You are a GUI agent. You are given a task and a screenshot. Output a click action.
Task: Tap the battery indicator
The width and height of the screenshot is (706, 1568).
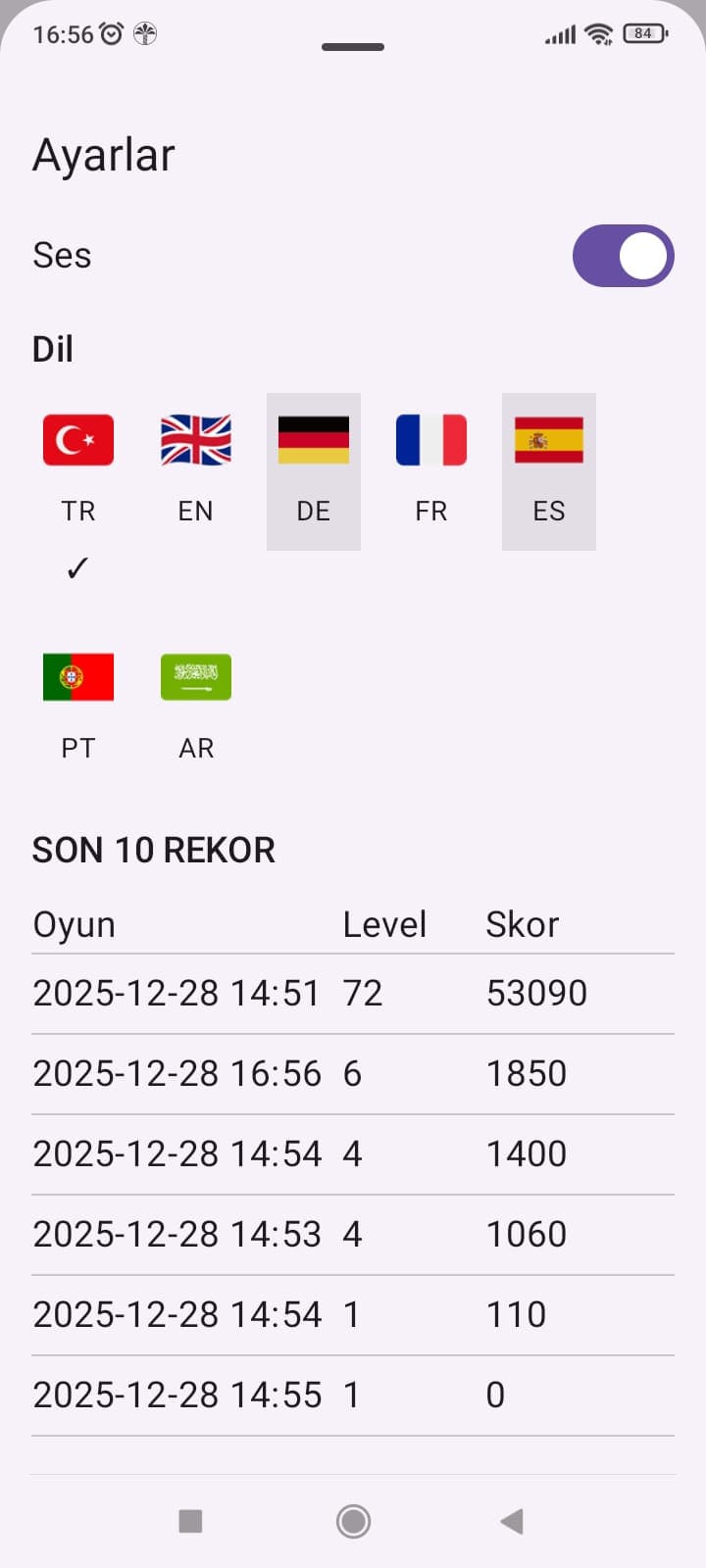644,33
